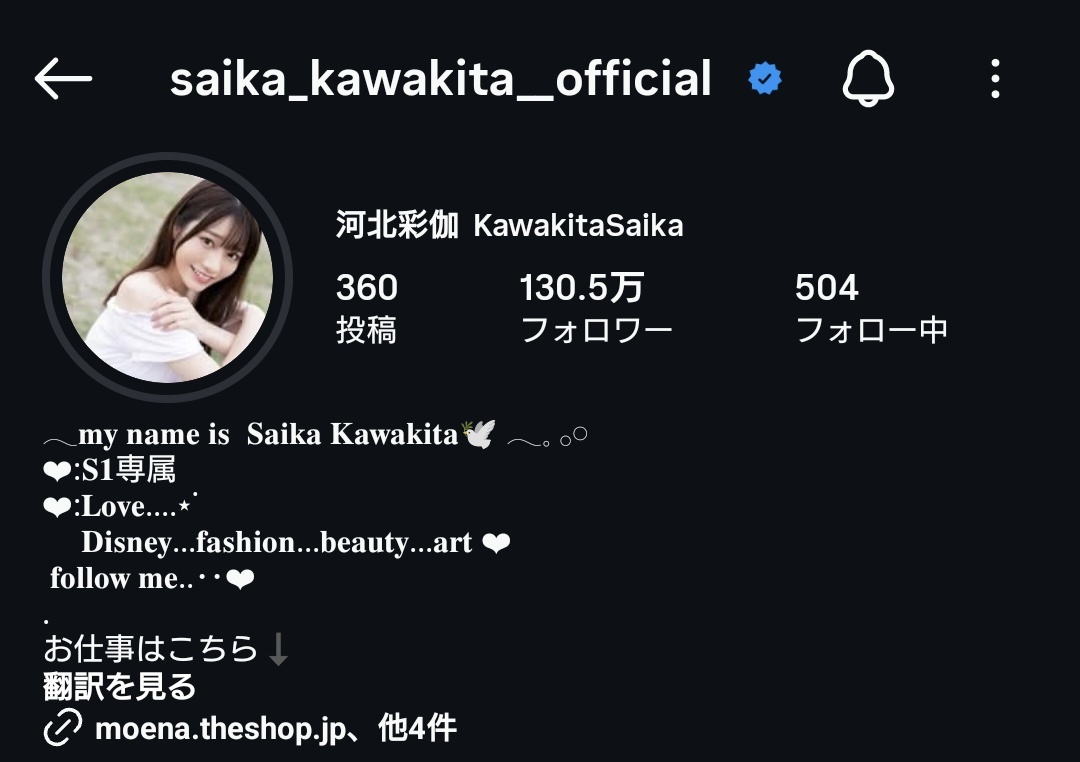The height and width of the screenshot is (762, 1080).
Task: Open the three-dot overflow menu
Action: (994, 79)
